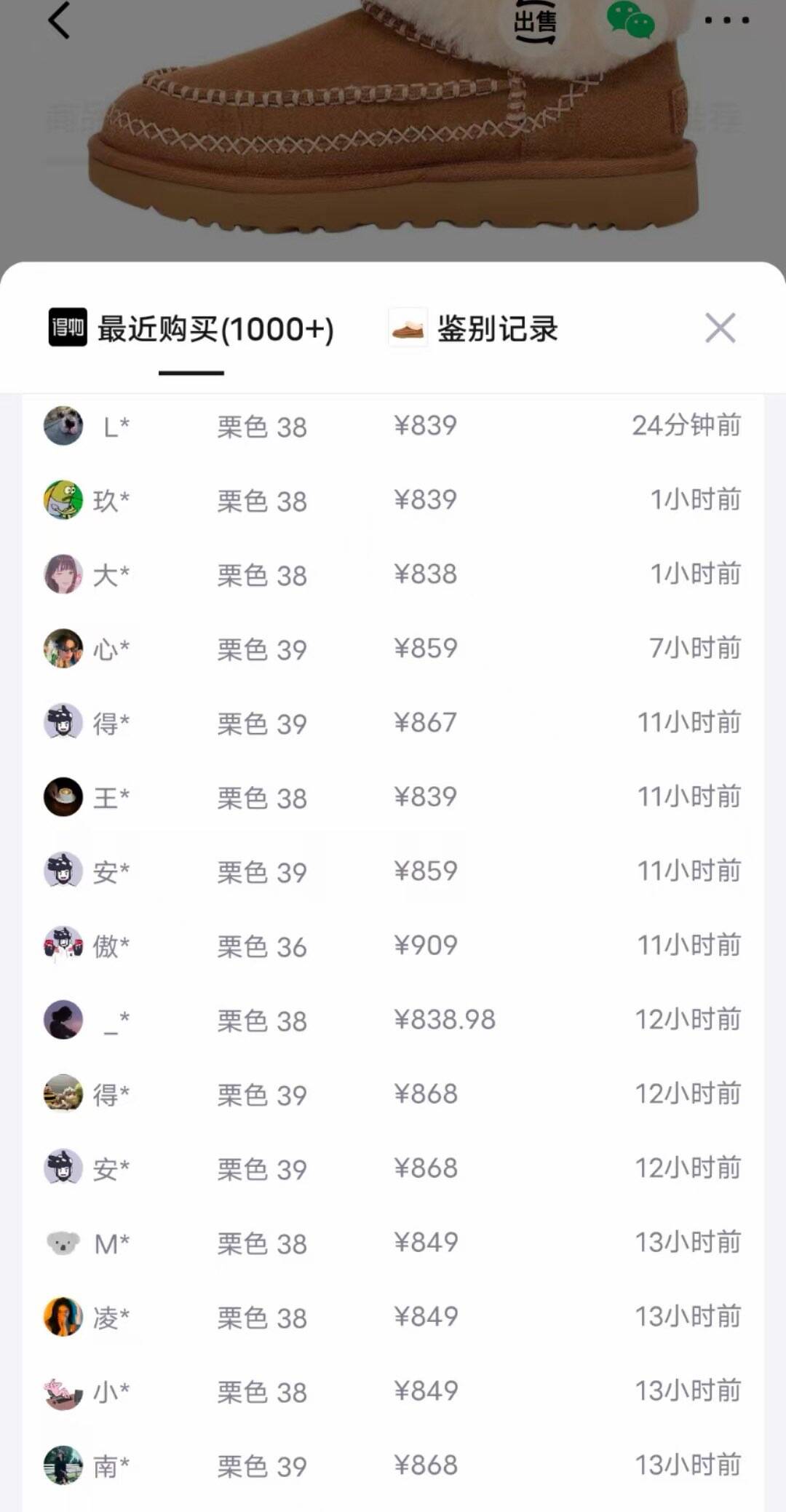The width and height of the screenshot is (786, 1512).
Task: Close the recent purchases sheet
Action: tap(720, 328)
